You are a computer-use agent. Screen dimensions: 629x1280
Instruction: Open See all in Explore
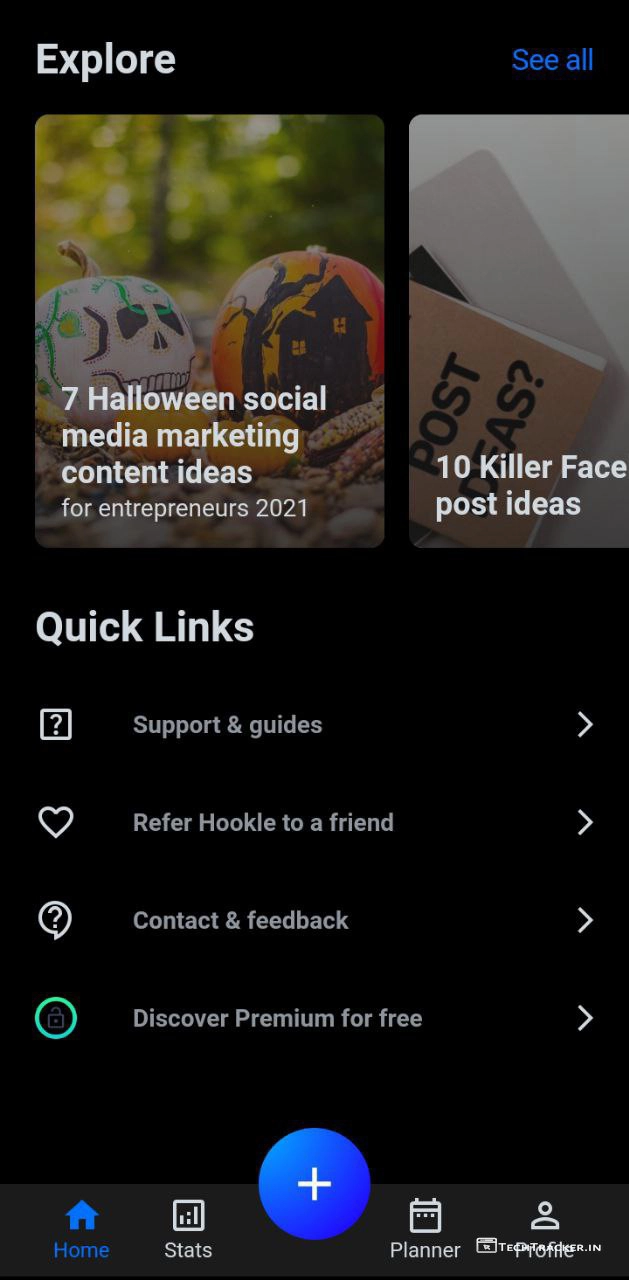click(552, 60)
